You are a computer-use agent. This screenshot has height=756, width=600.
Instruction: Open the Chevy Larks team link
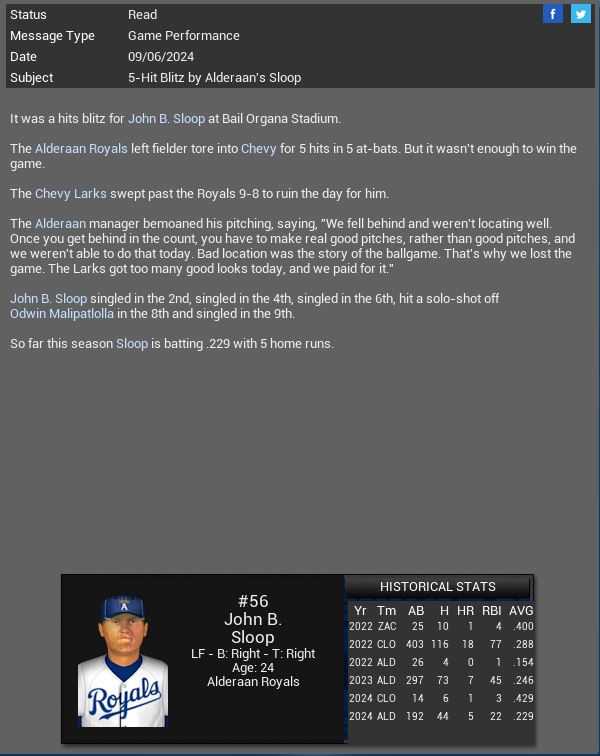coord(70,194)
